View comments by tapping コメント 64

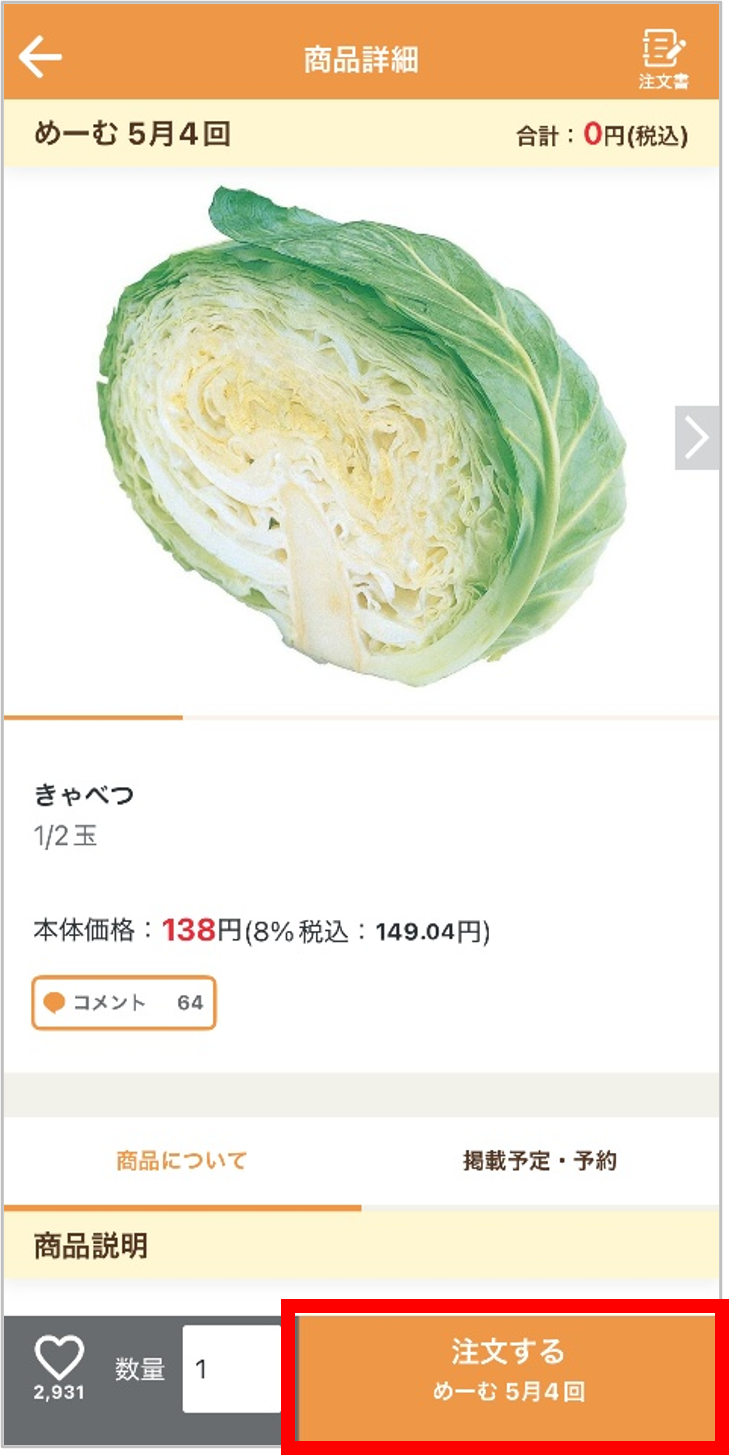click(122, 1002)
